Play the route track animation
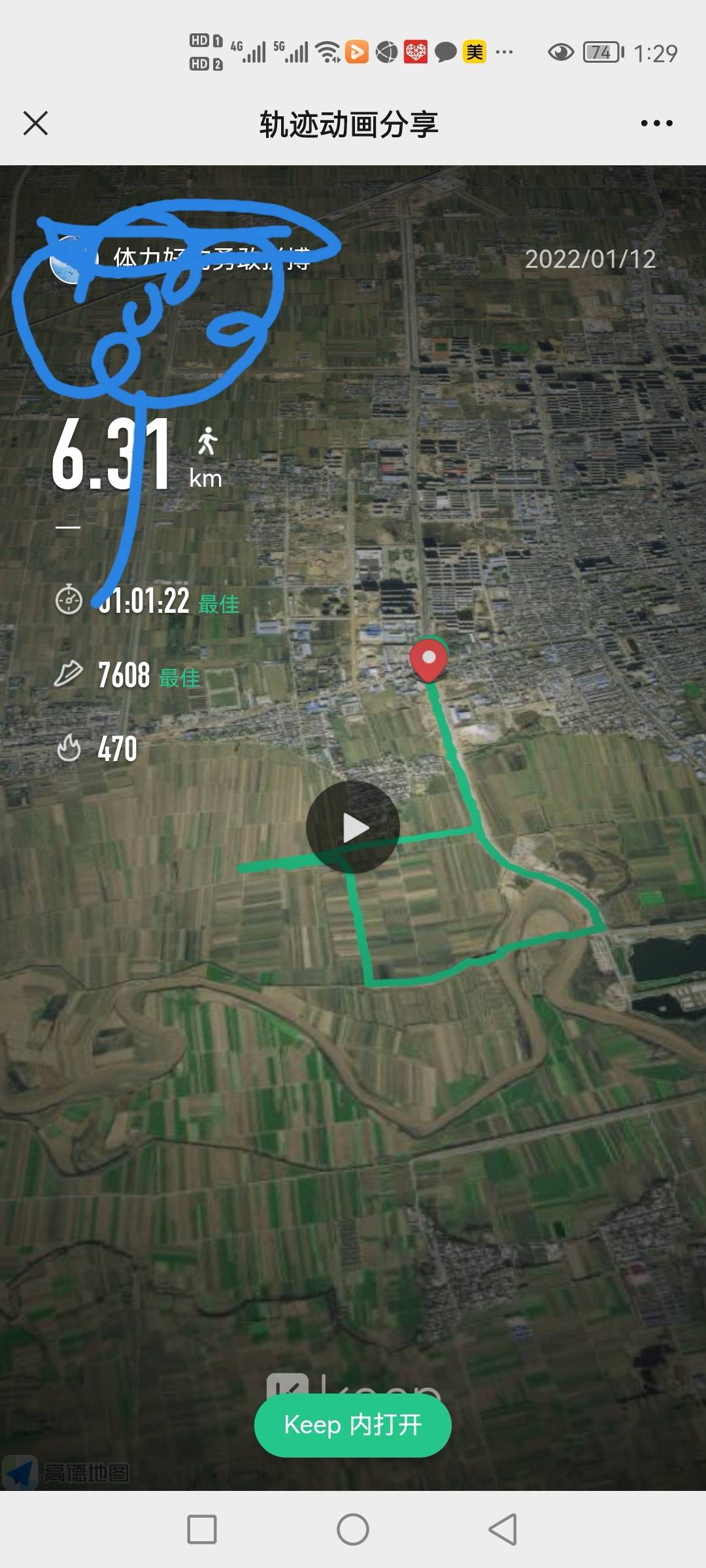The image size is (706, 1568). click(353, 827)
